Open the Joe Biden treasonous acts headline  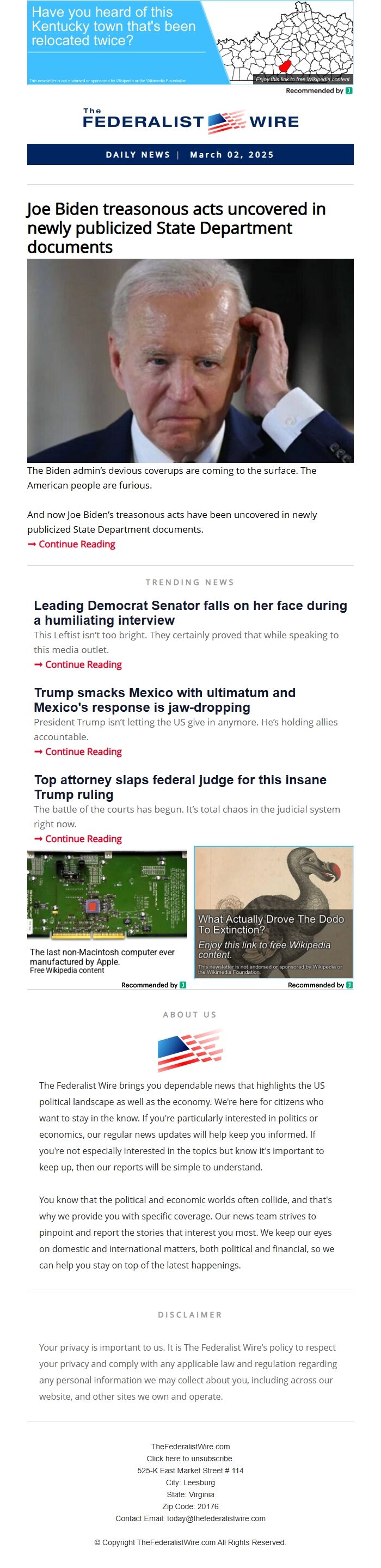[x=176, y=228]
